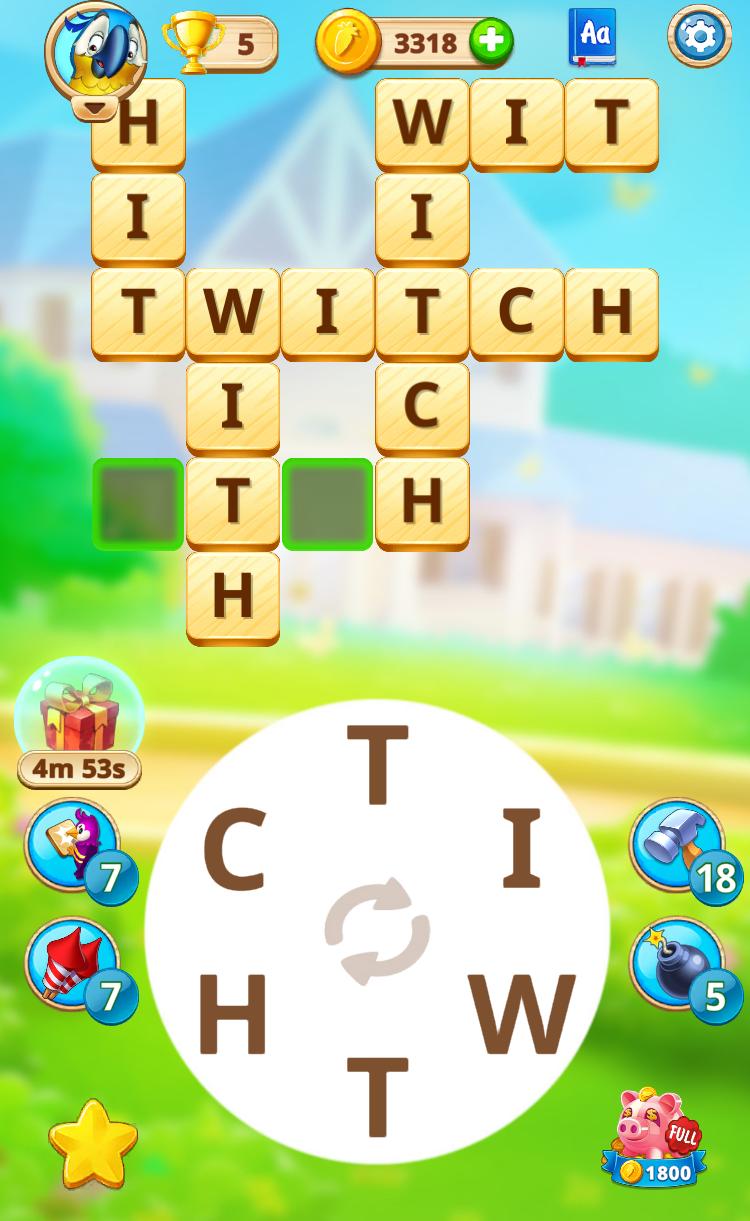Viewport: 750px width, 1221px height.
Task: Select letter I on the wheel
Action: point(520,850)
